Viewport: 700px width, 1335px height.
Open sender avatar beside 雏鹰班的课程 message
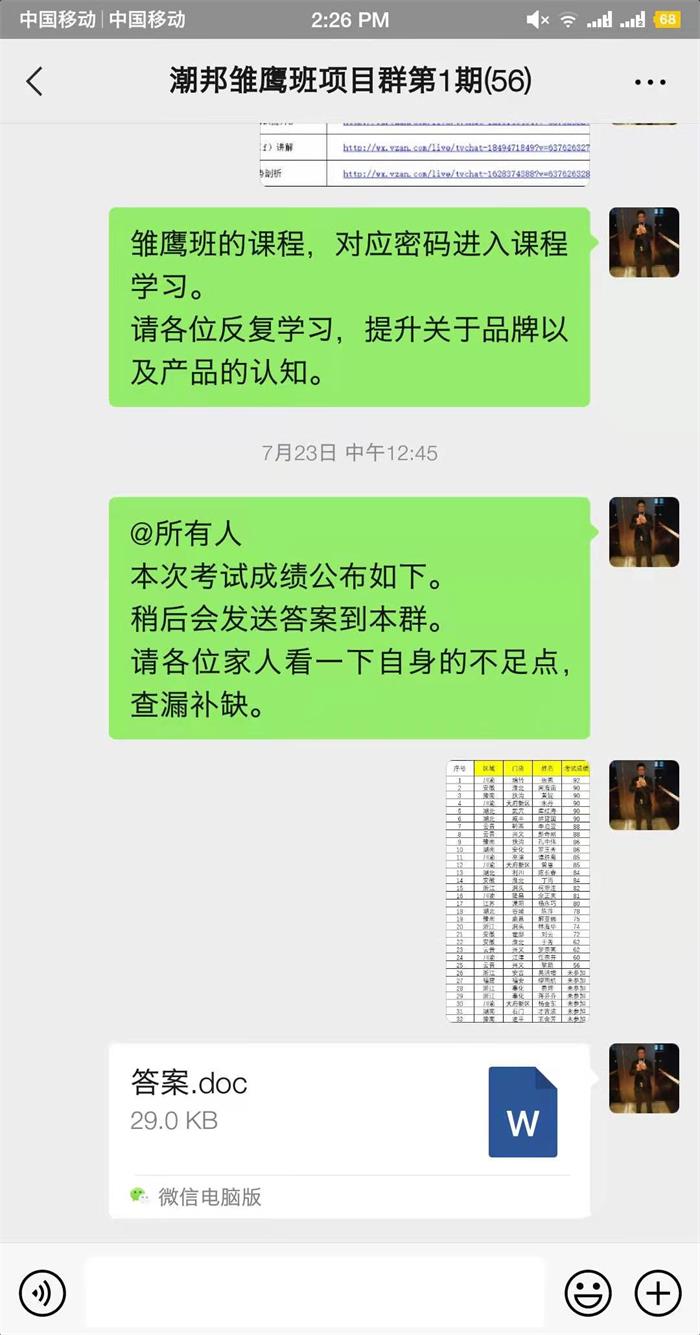point(644,243)
